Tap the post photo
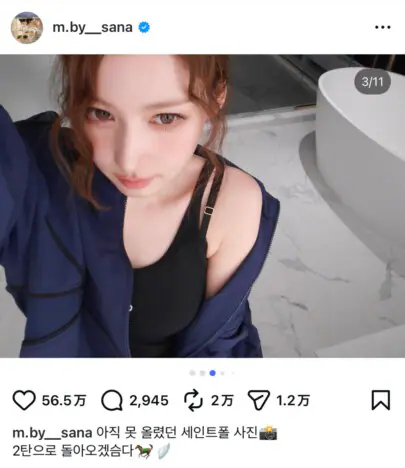This screenshot has width=405, height=468. pos(202,206)
